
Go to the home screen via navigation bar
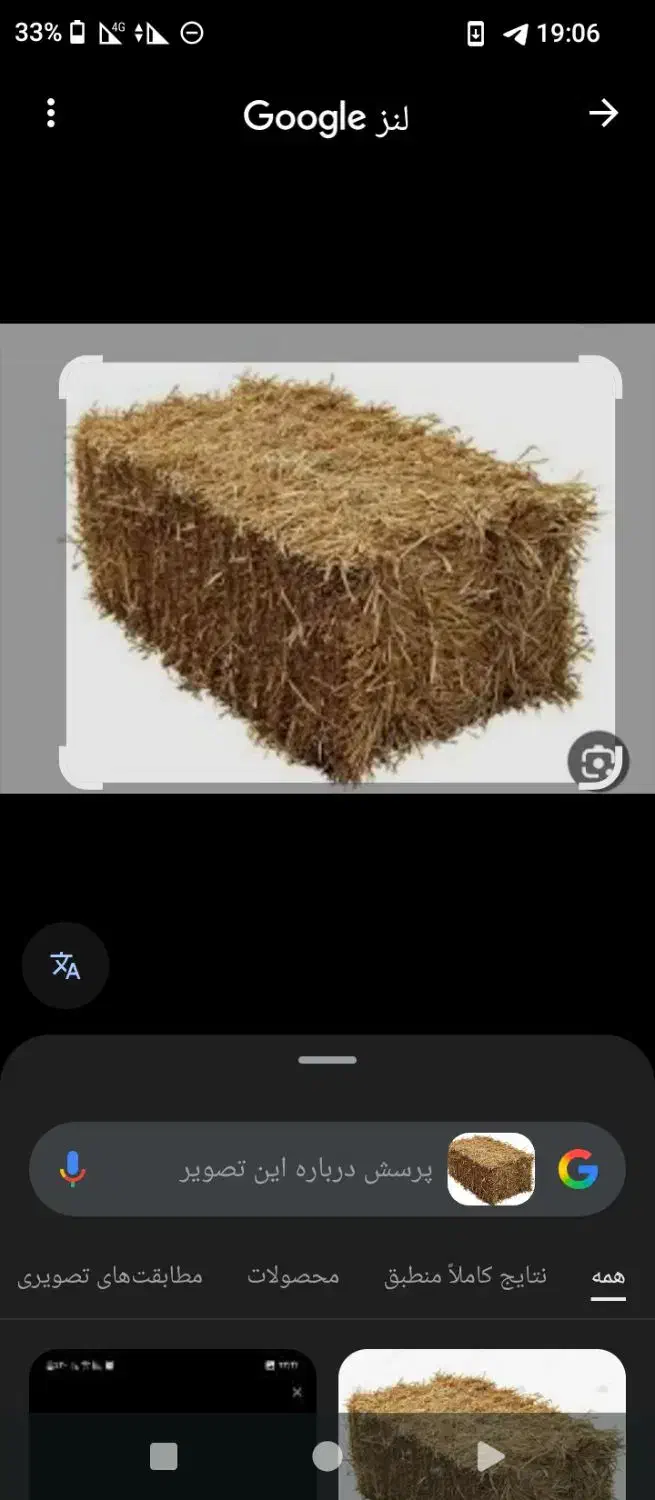(x=327, y=1457)
